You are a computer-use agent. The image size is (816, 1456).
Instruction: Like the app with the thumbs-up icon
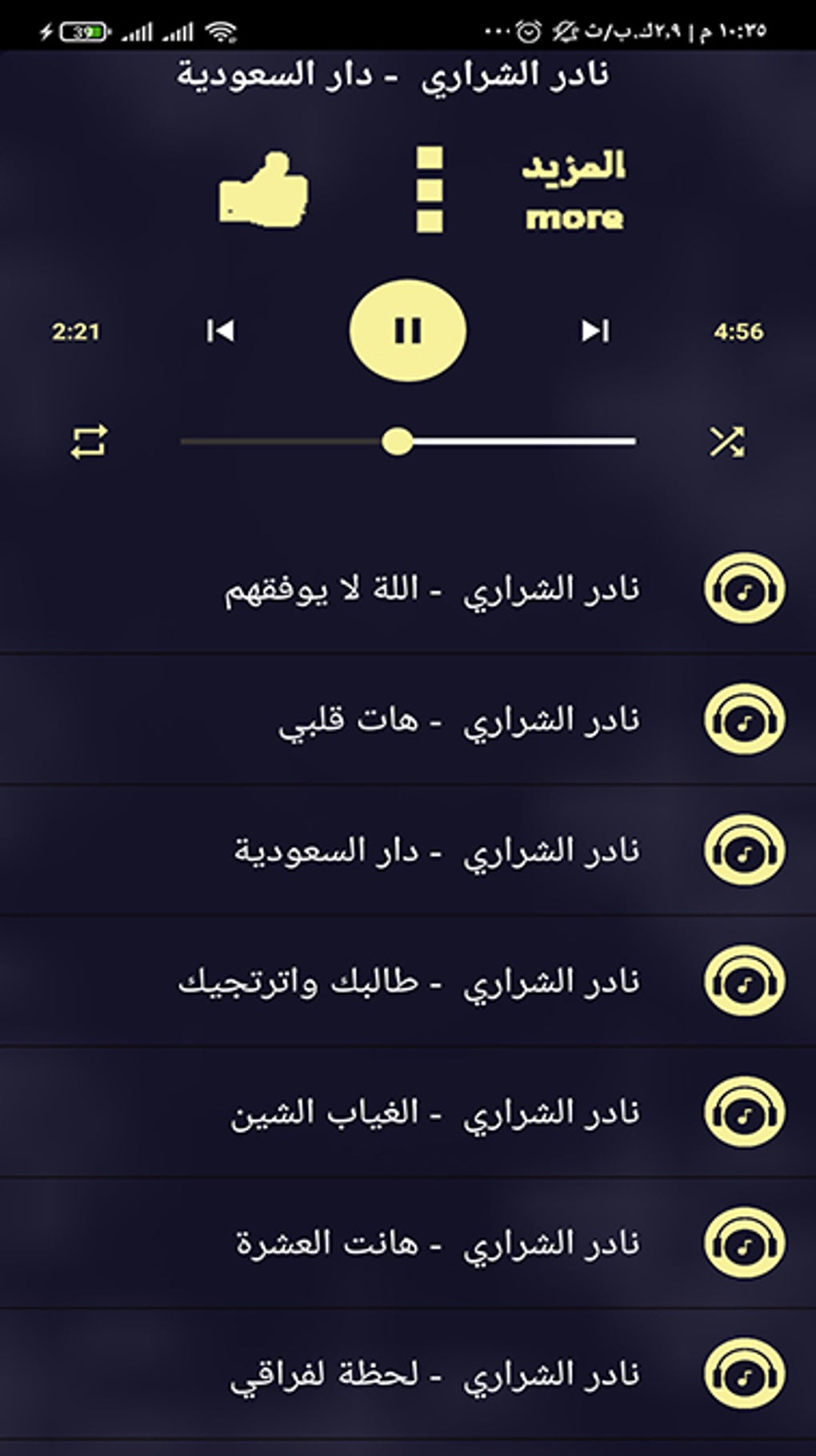click(x=263, y=190)
